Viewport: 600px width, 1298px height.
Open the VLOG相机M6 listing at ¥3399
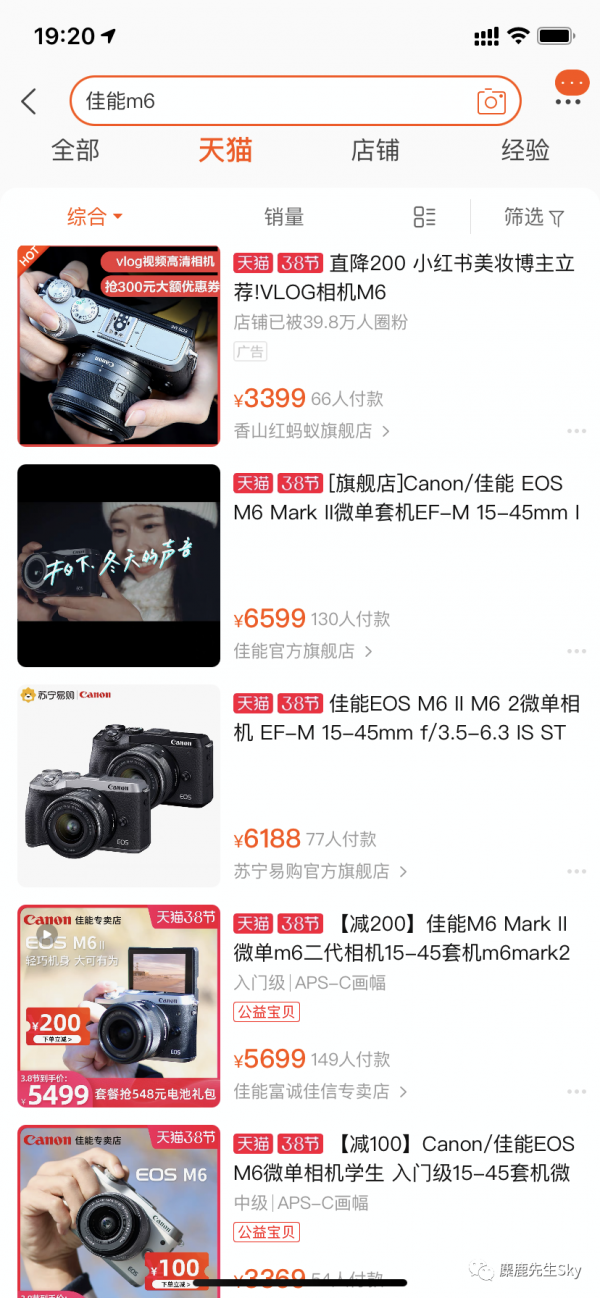click(x=404, y=278)
